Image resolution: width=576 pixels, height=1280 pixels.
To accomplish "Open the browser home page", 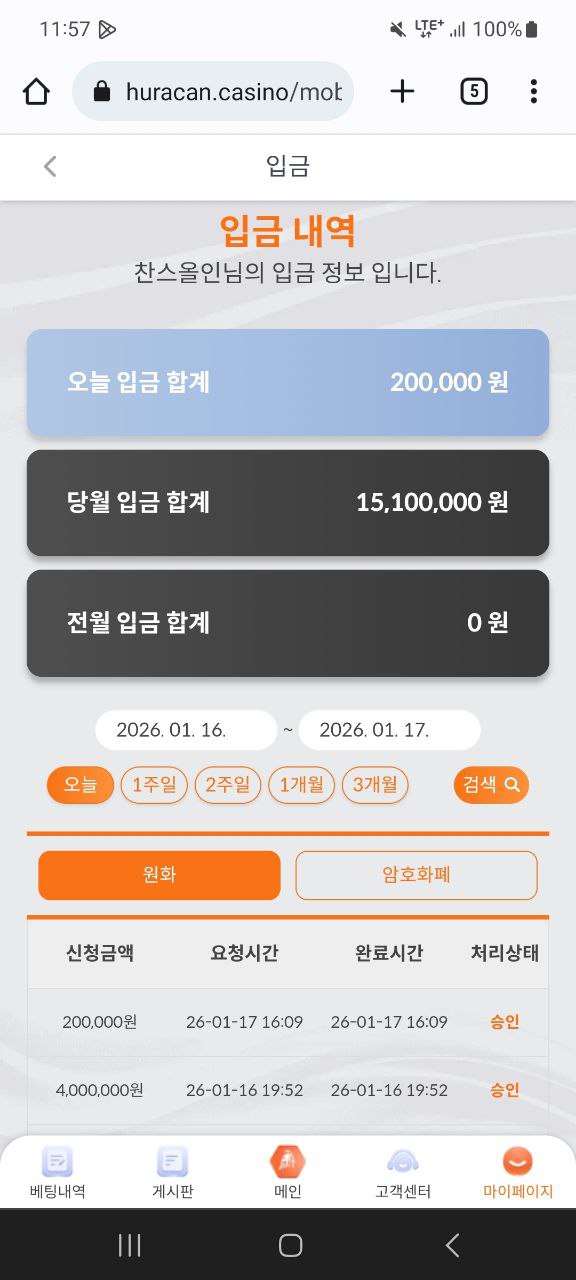I will pos(36,92).
